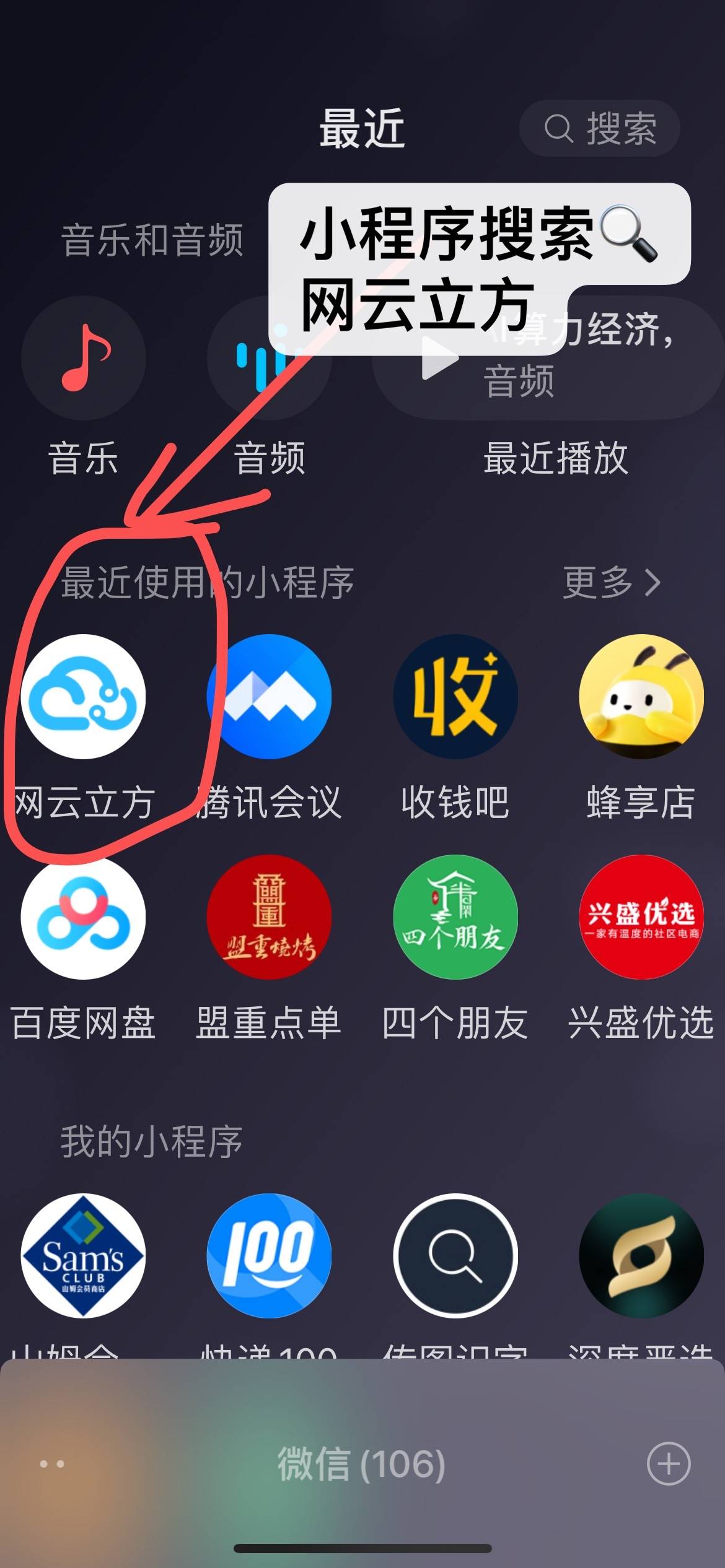Open the 音乐 music shortcut

coord(83,358)
